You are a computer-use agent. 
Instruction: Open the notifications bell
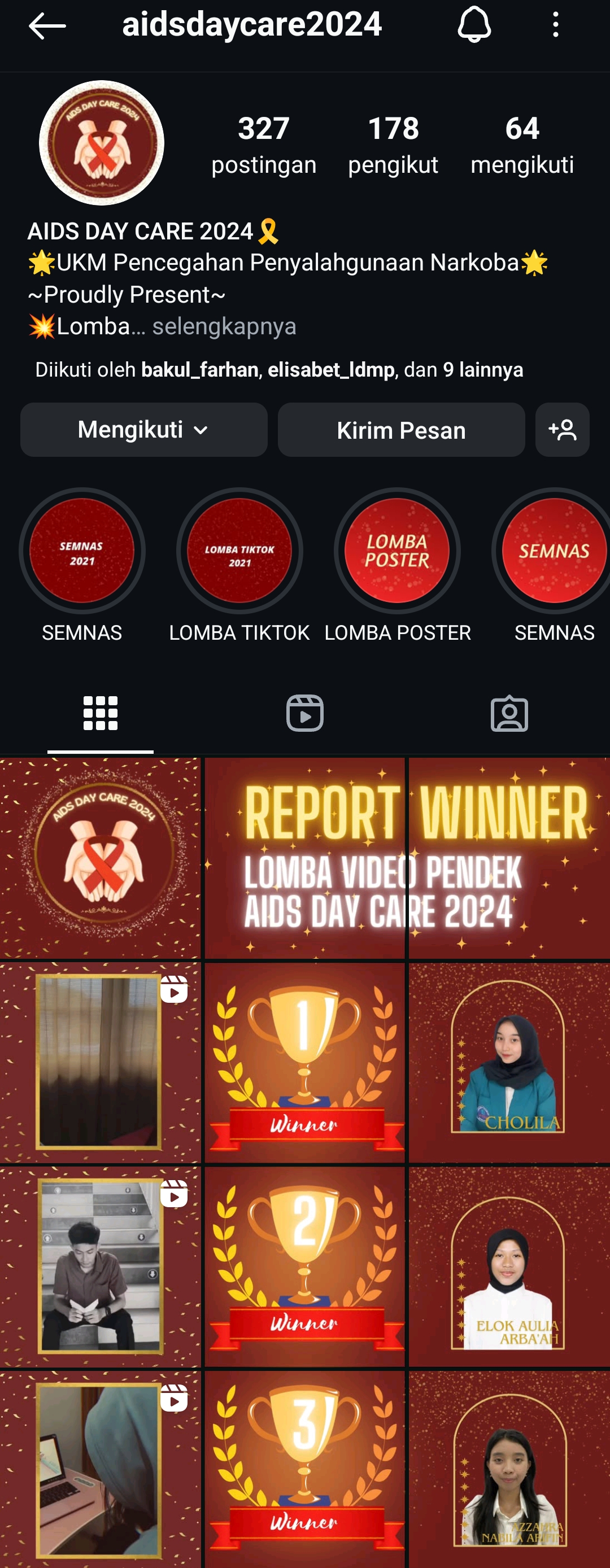click(x=474, y=25)
